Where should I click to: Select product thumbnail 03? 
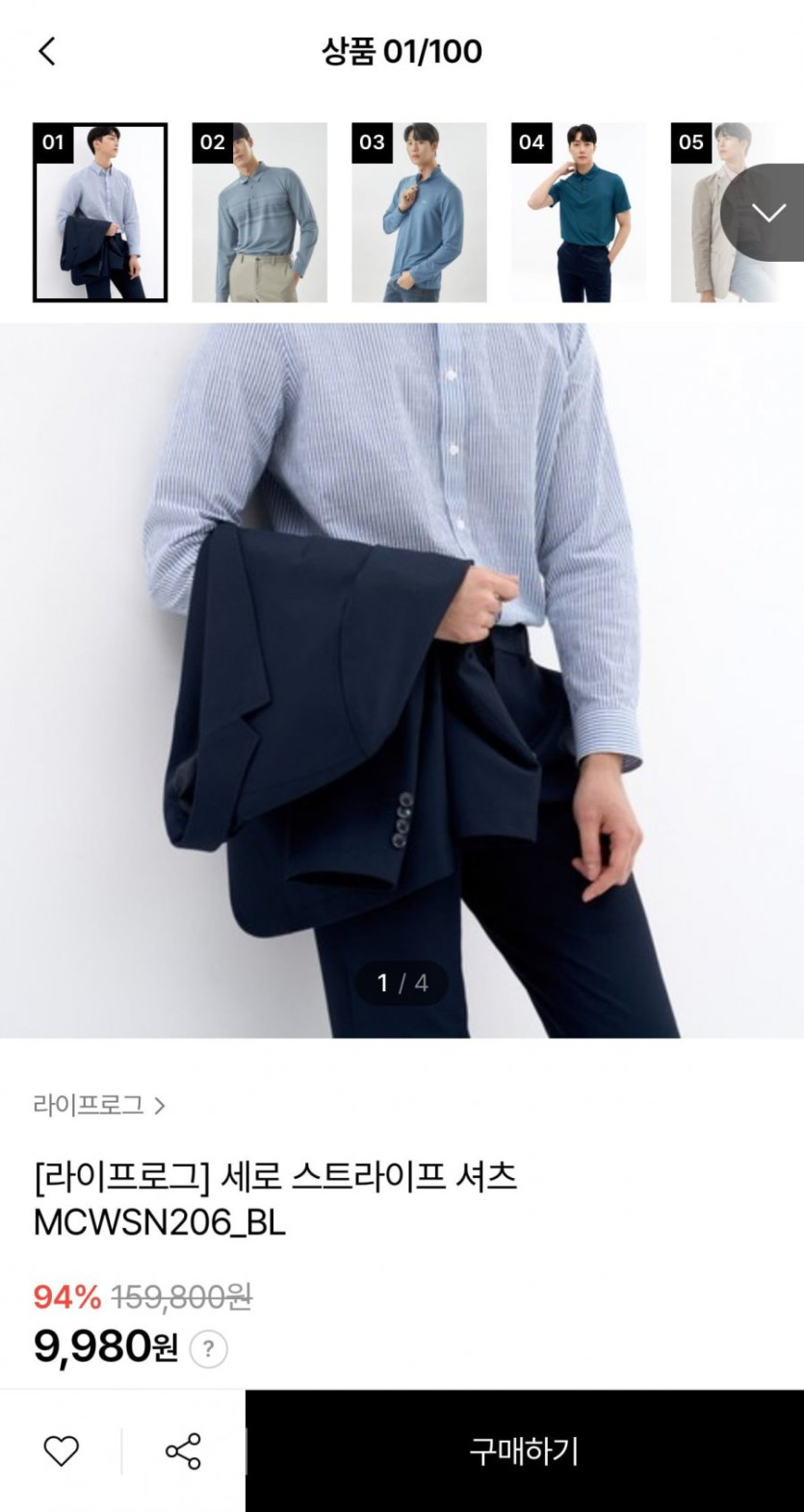pos(419,213)
